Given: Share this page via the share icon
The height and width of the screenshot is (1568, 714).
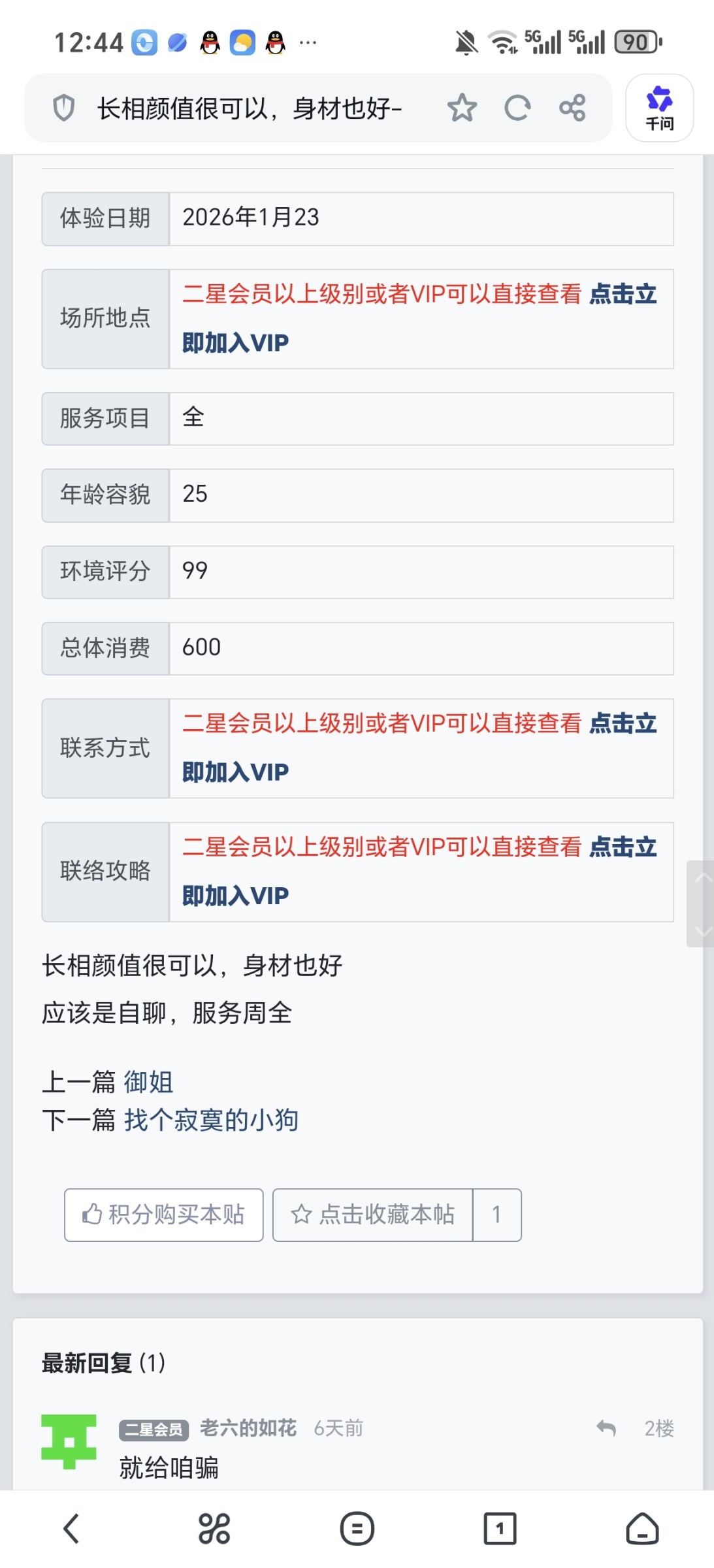Looking at the screenshot, I should click(572, 108).
